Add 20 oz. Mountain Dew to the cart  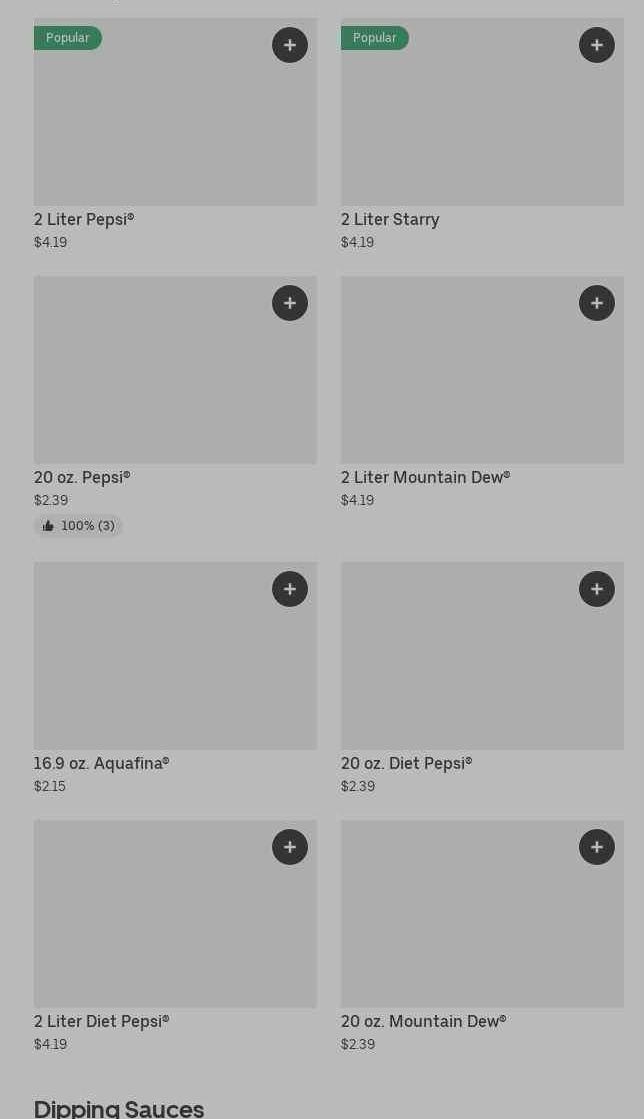(x=597, y=847)
